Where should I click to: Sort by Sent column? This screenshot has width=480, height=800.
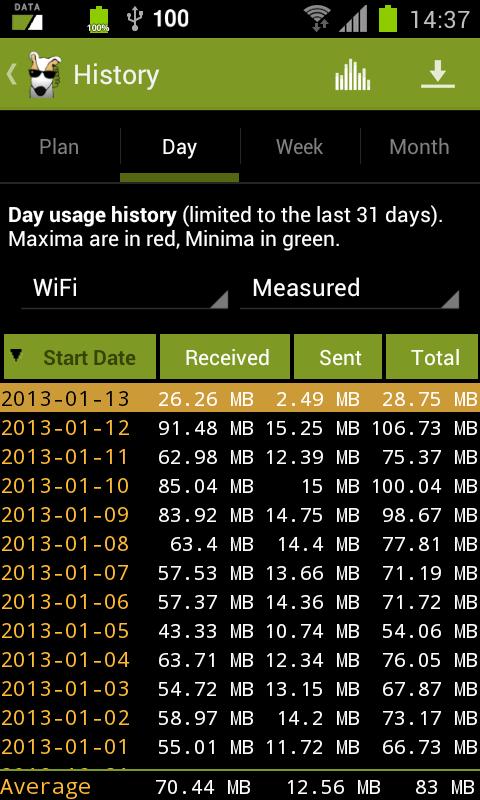coord(338,357)
